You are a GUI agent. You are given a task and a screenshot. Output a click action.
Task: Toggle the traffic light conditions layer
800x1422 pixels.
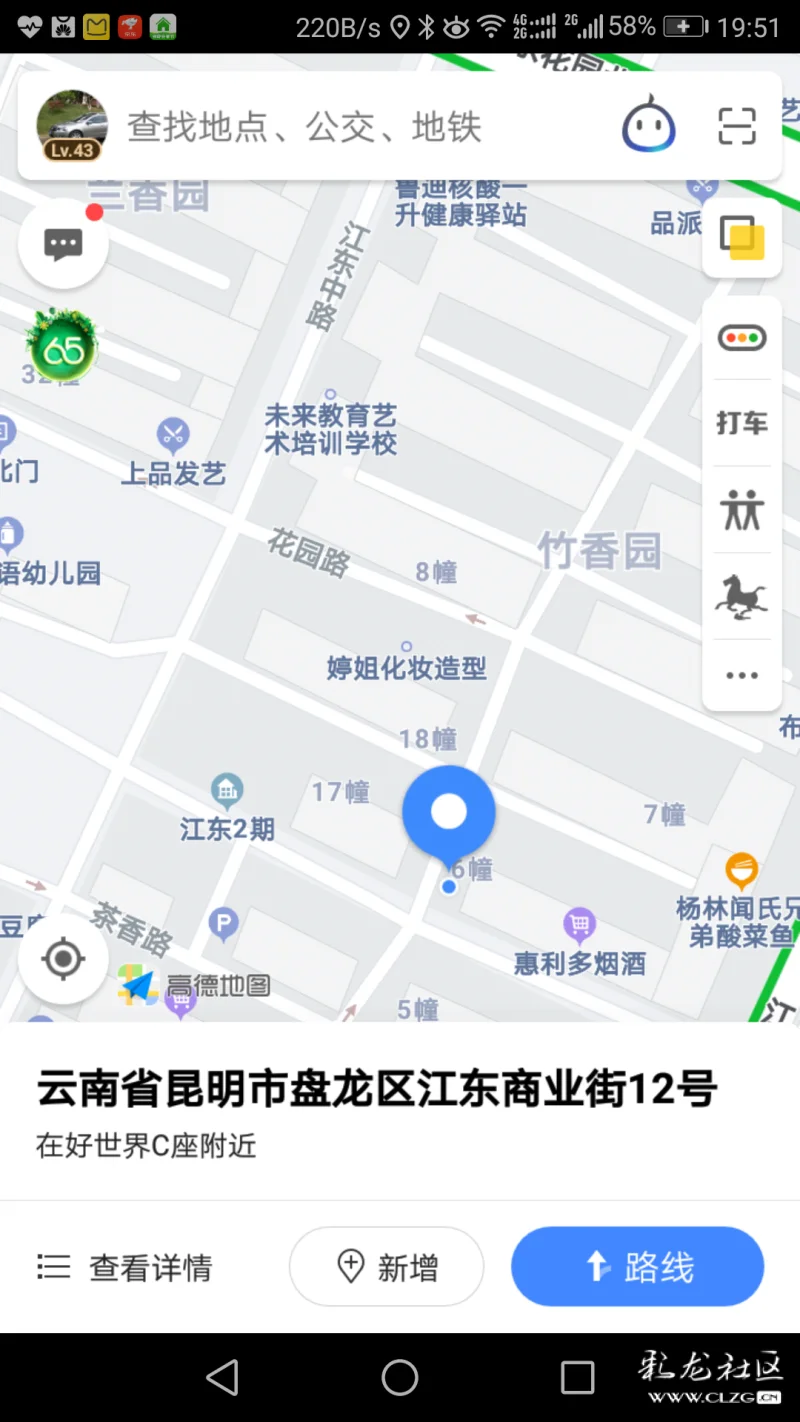(742, 338)
